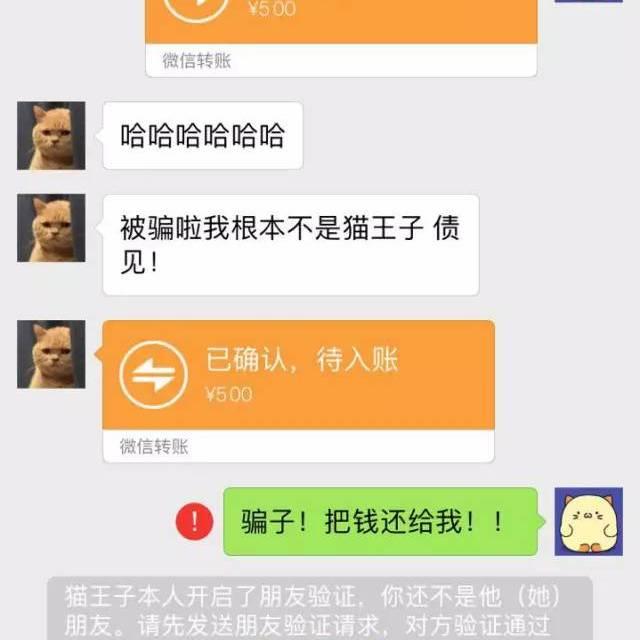The width and height of the screenshot is (640, 640).
Task: View profile from avatar beside "已确认，待入账" transfer
Action: coord(51,354)
